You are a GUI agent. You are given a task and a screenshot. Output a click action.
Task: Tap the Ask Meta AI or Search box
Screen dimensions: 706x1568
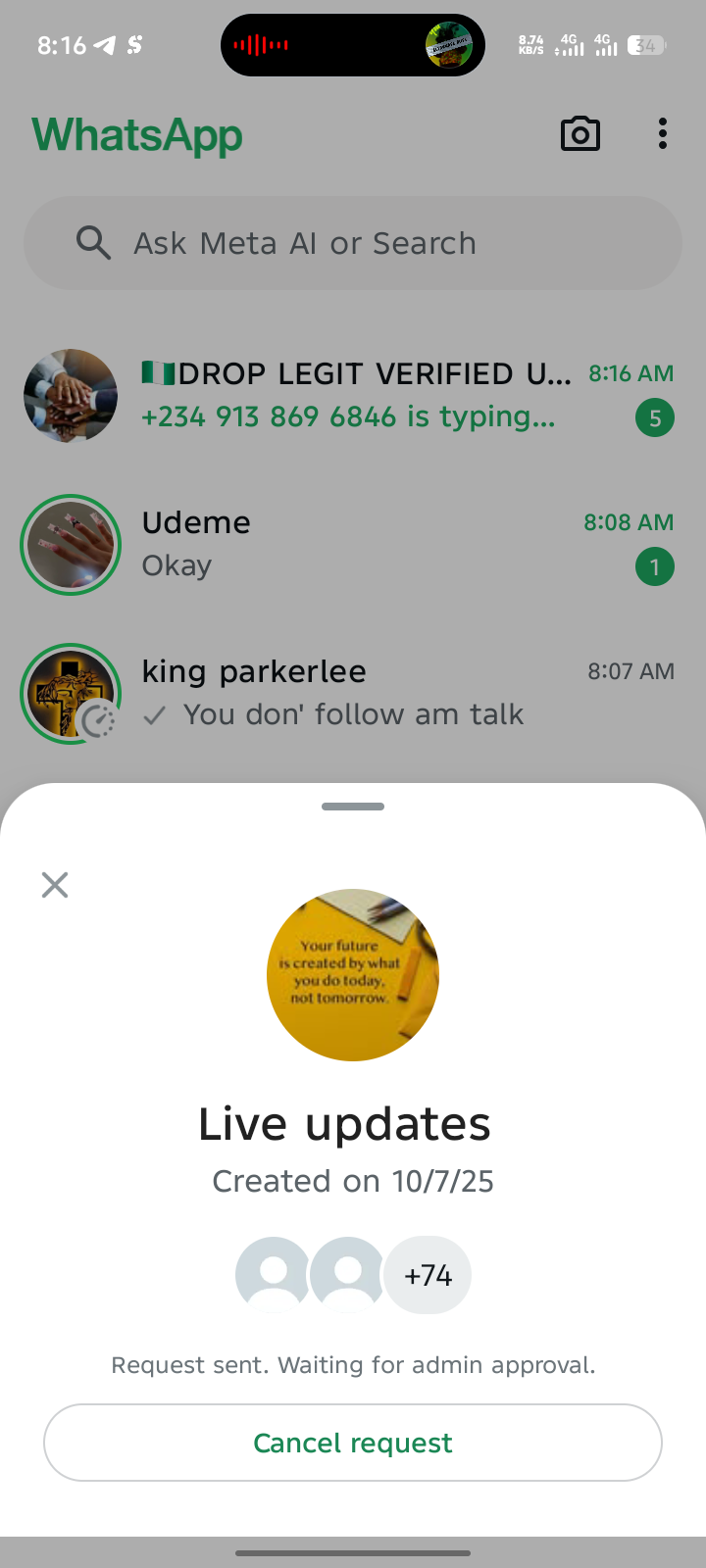tap(353, 243)
